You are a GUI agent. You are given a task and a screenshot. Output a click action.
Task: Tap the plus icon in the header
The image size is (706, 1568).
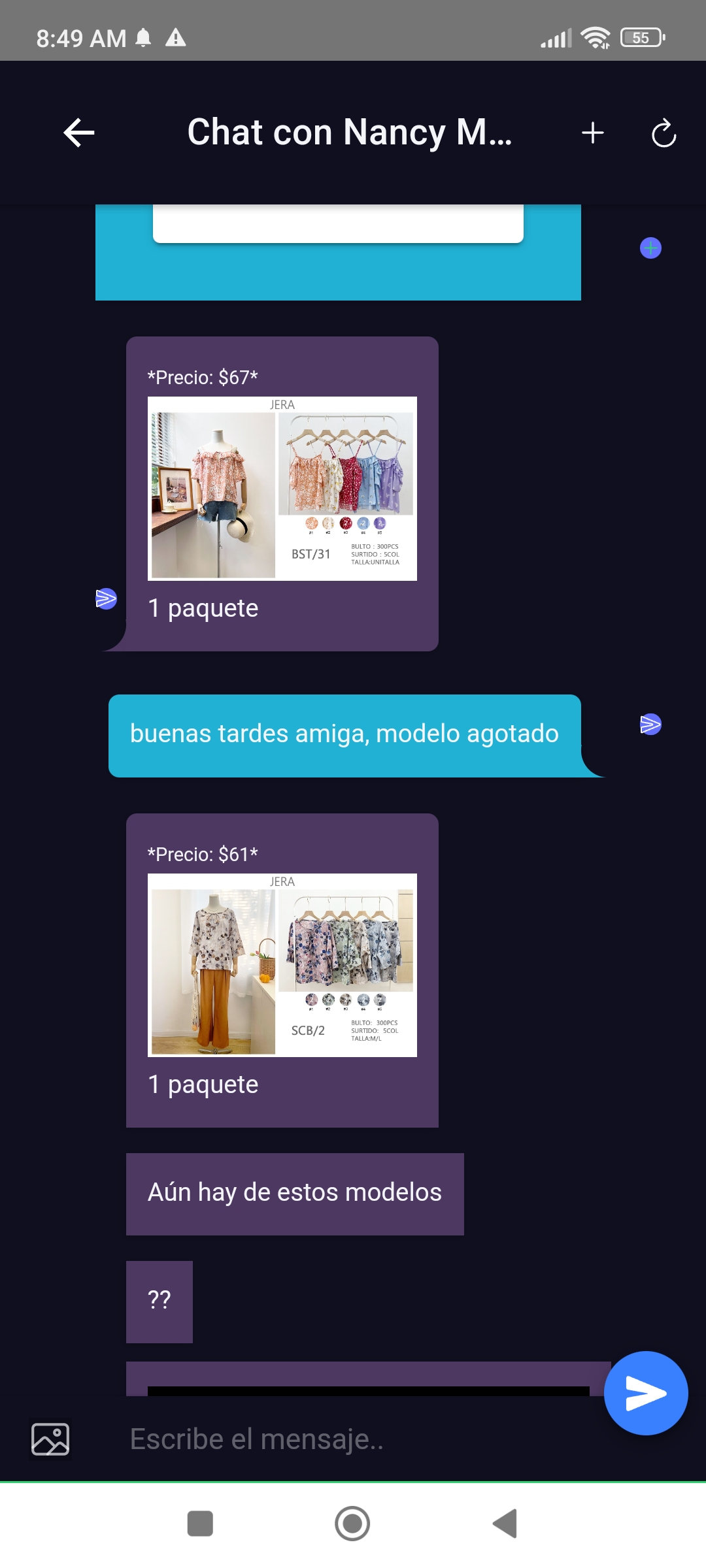click(x=593, y=133)
